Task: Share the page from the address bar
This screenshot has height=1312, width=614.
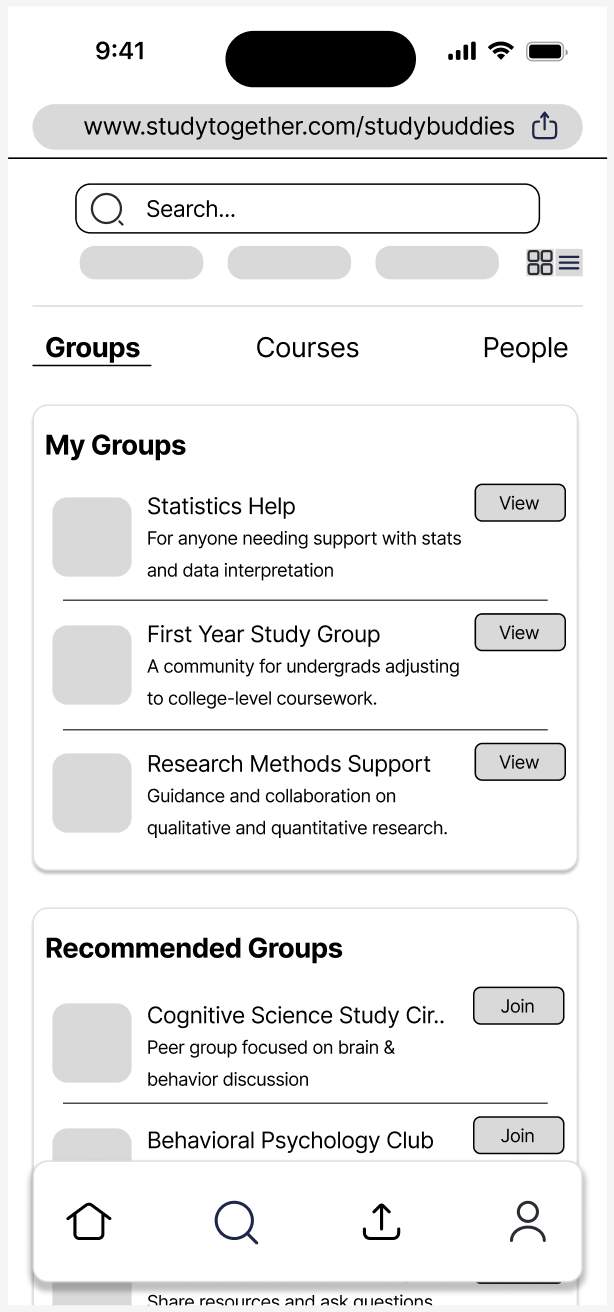Action: pyautogui.click(x=544, y=127)
